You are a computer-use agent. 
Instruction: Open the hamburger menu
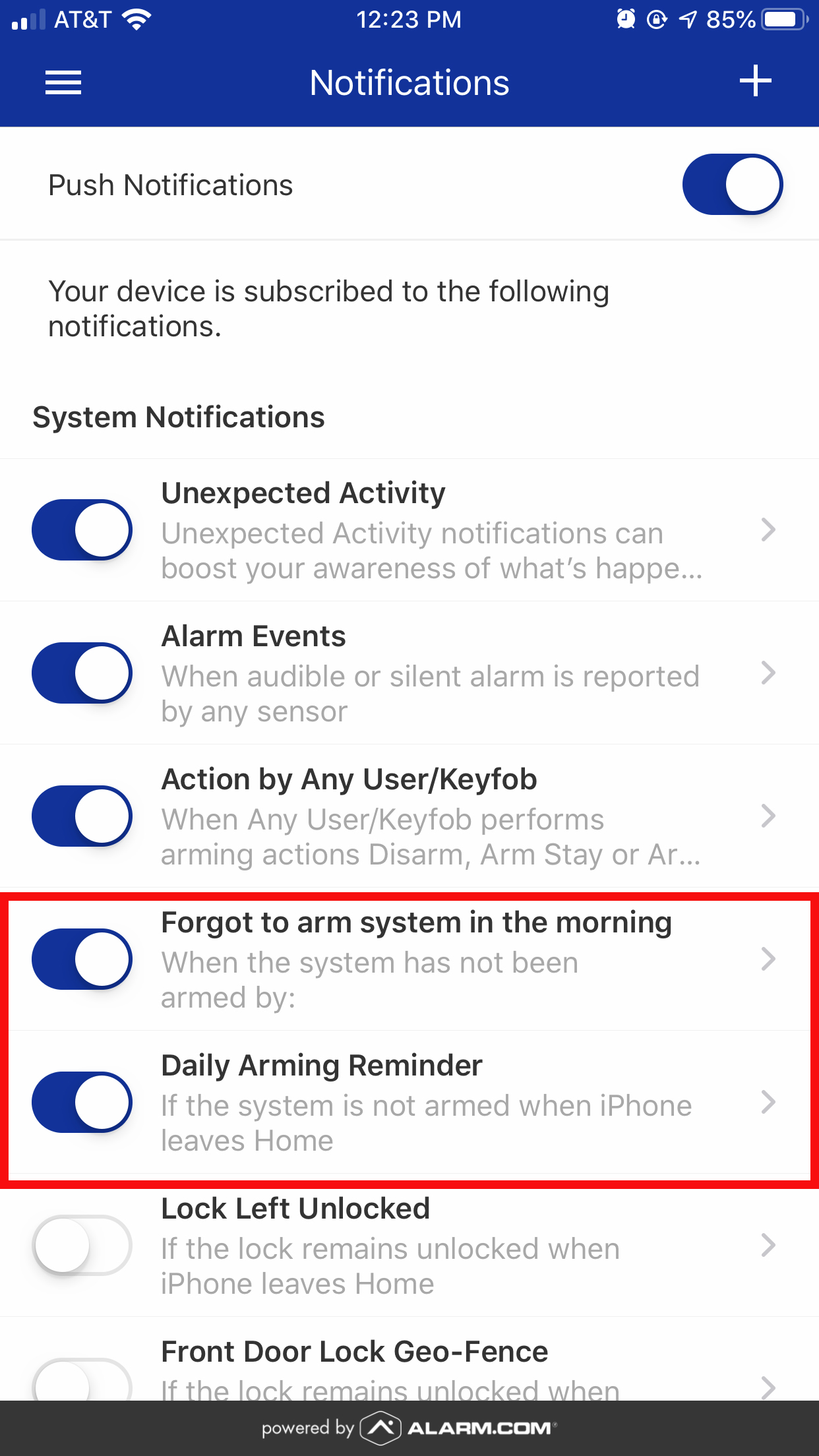(63, 82)
